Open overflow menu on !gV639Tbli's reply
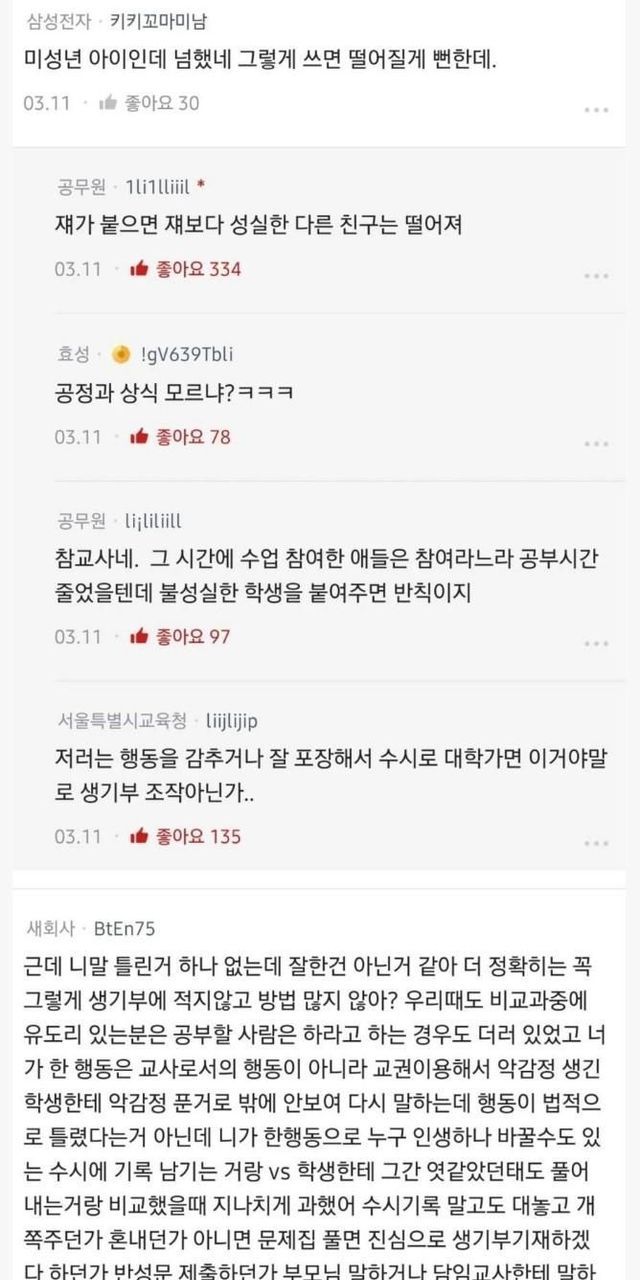 [596, 441]
